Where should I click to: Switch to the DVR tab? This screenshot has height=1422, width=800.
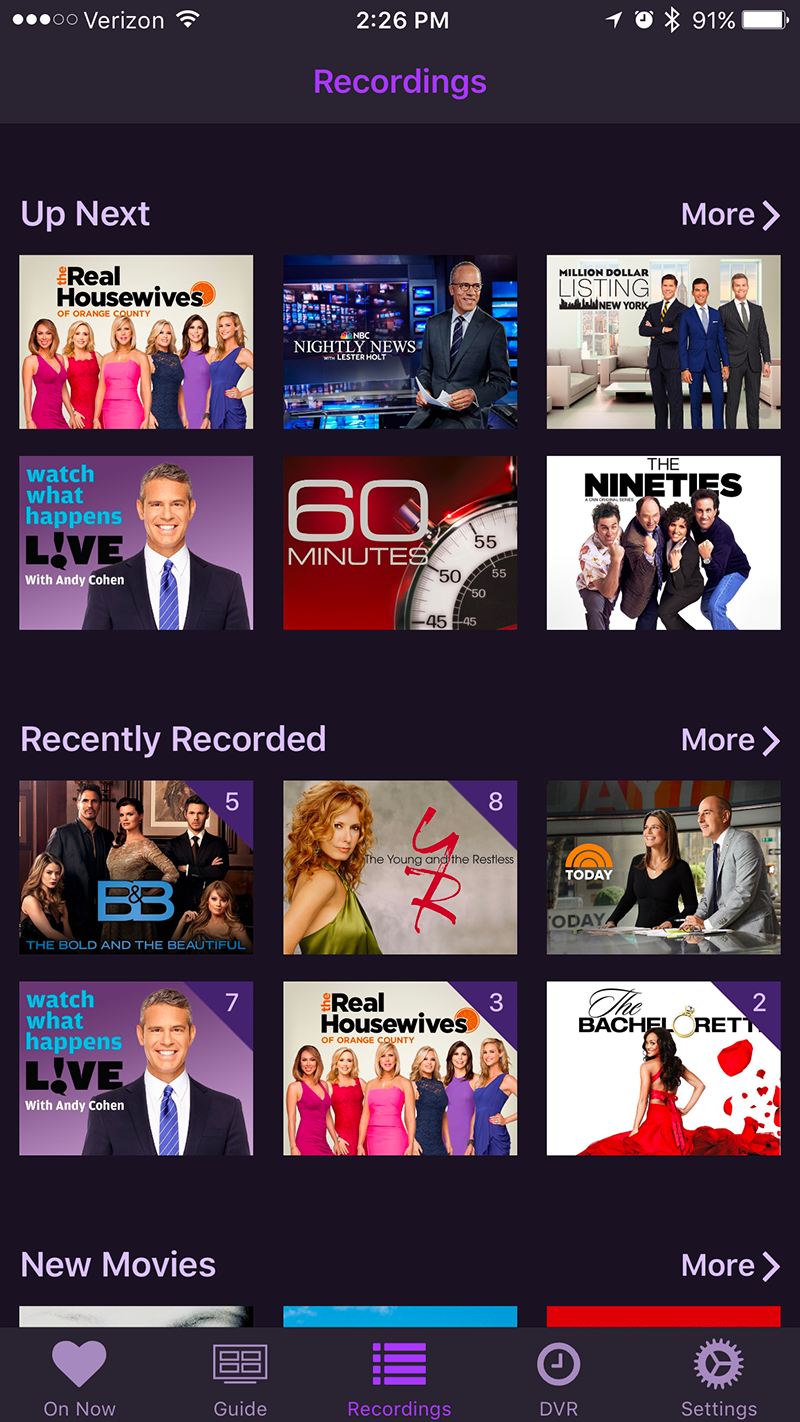click(x=559, y=1375)
